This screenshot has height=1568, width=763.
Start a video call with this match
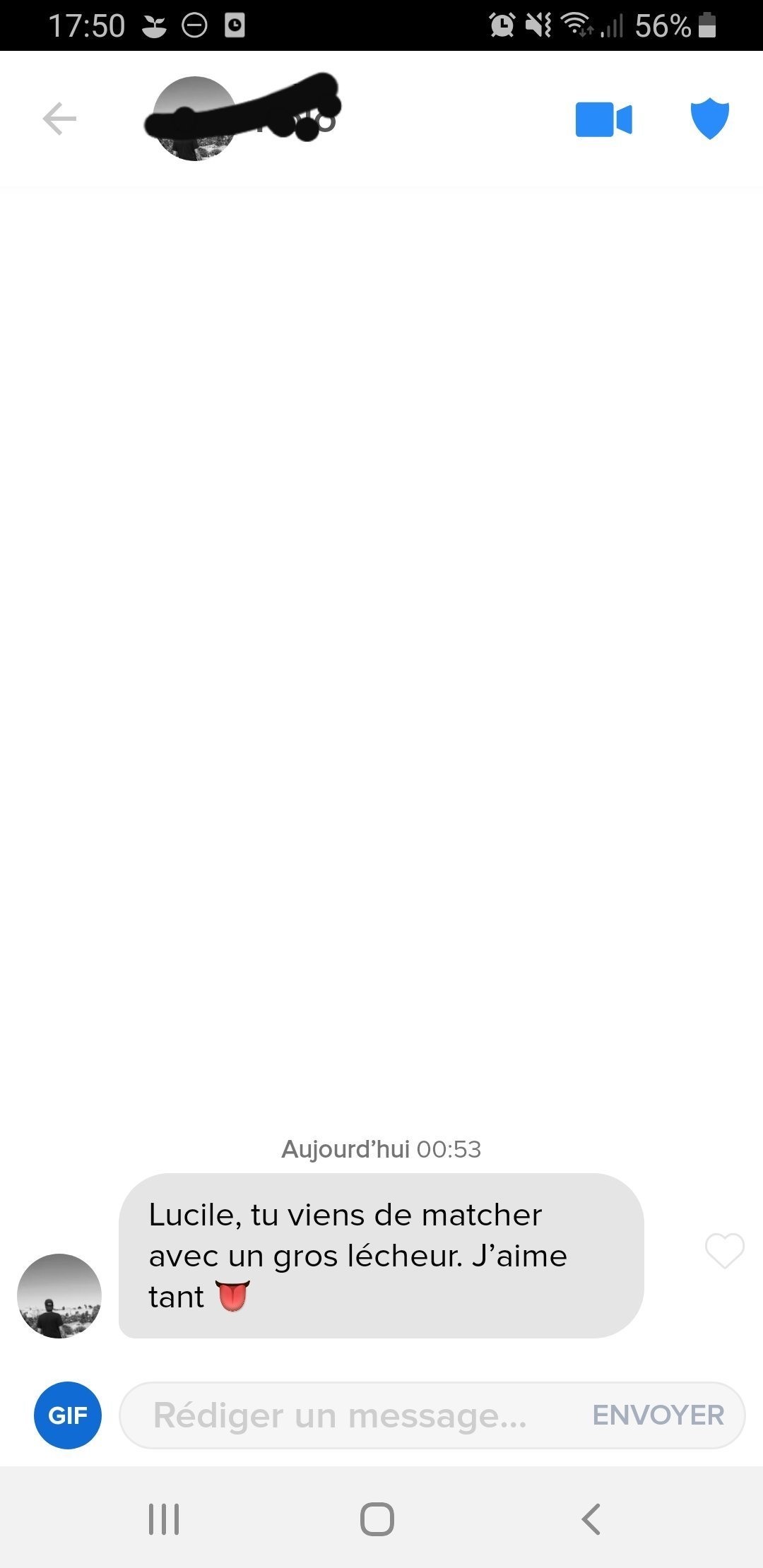(x=603, y=119)
